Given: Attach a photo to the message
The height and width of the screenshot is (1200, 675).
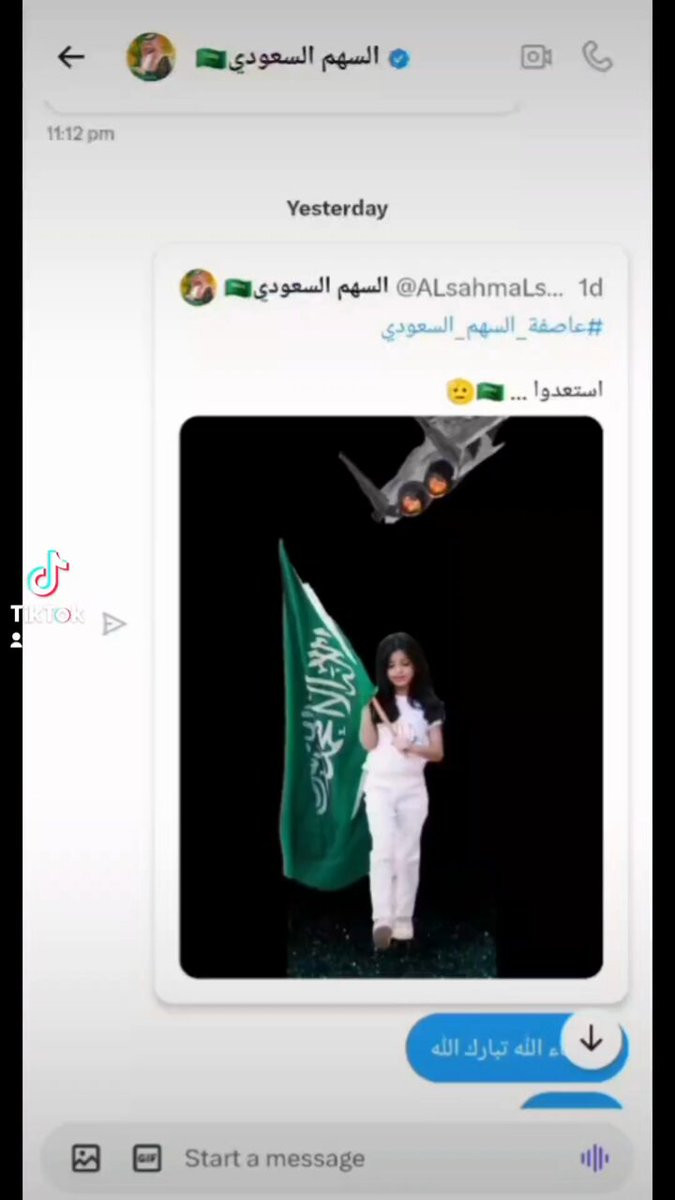Looking at the screenshot, I should point(86,1158).
